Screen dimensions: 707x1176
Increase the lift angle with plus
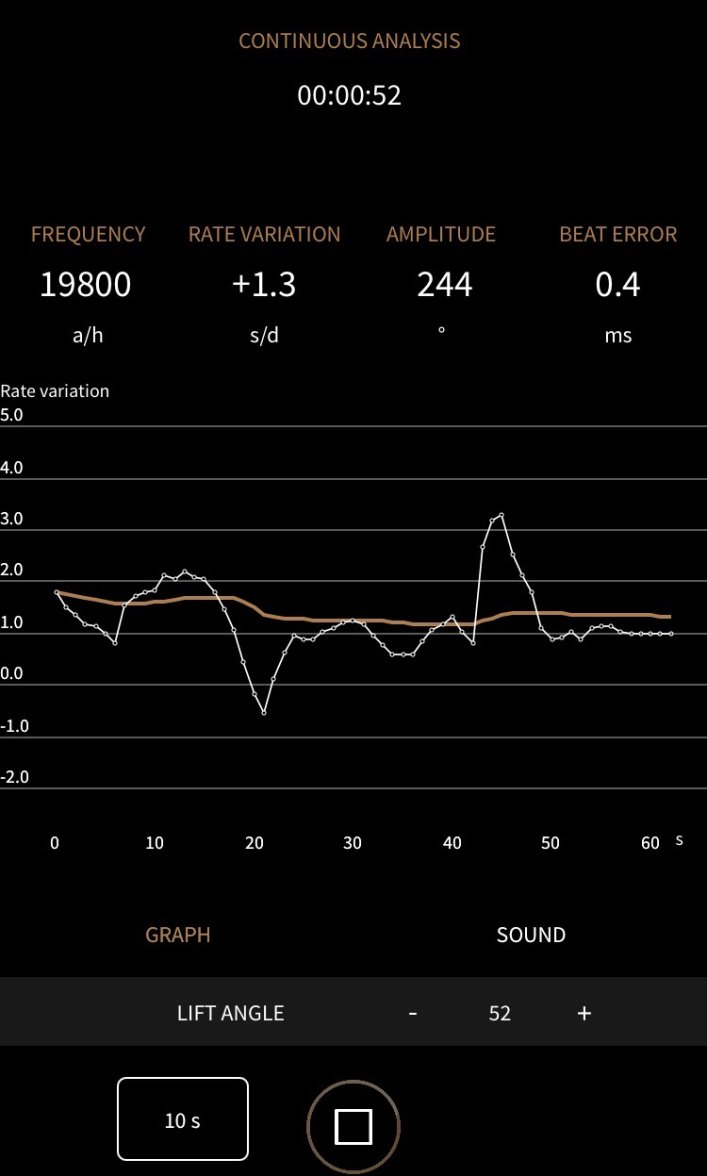pyautogui.click(x=584, y=1013)
